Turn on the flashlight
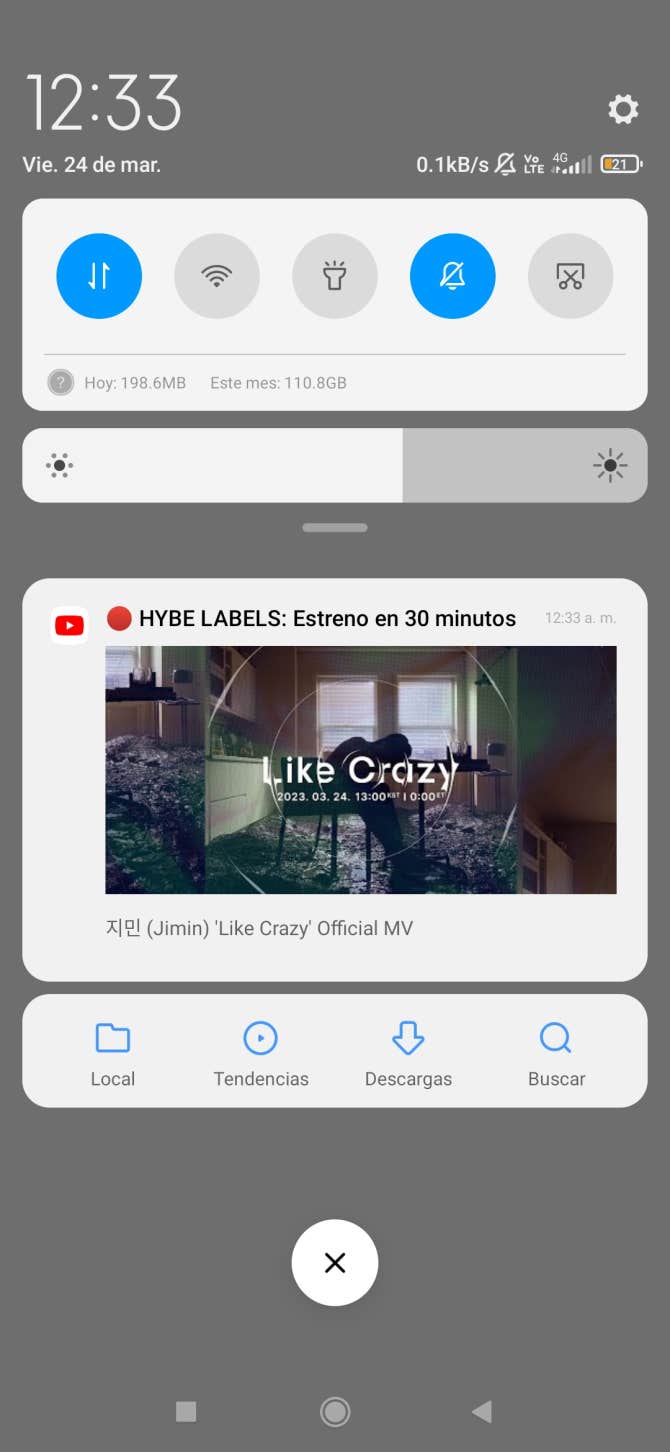 point(335,276)
